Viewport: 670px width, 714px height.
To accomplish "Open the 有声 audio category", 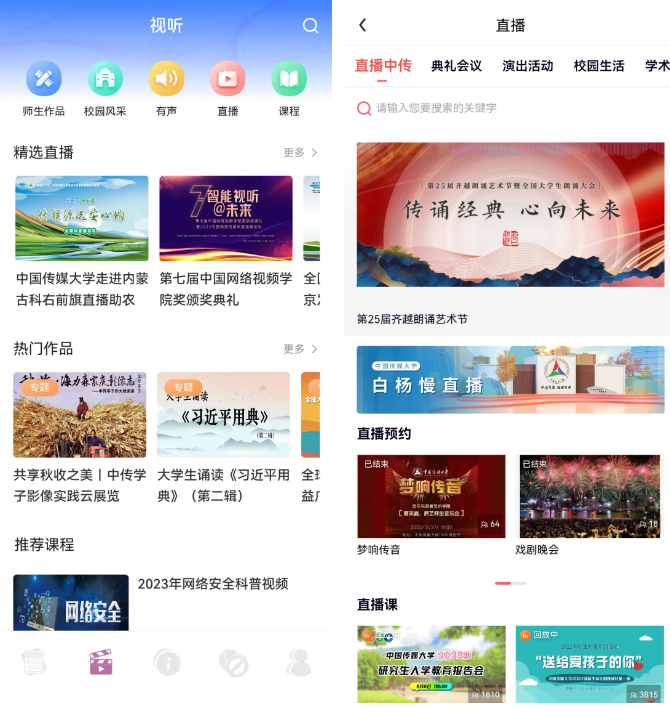I will (x=166, y=80).
